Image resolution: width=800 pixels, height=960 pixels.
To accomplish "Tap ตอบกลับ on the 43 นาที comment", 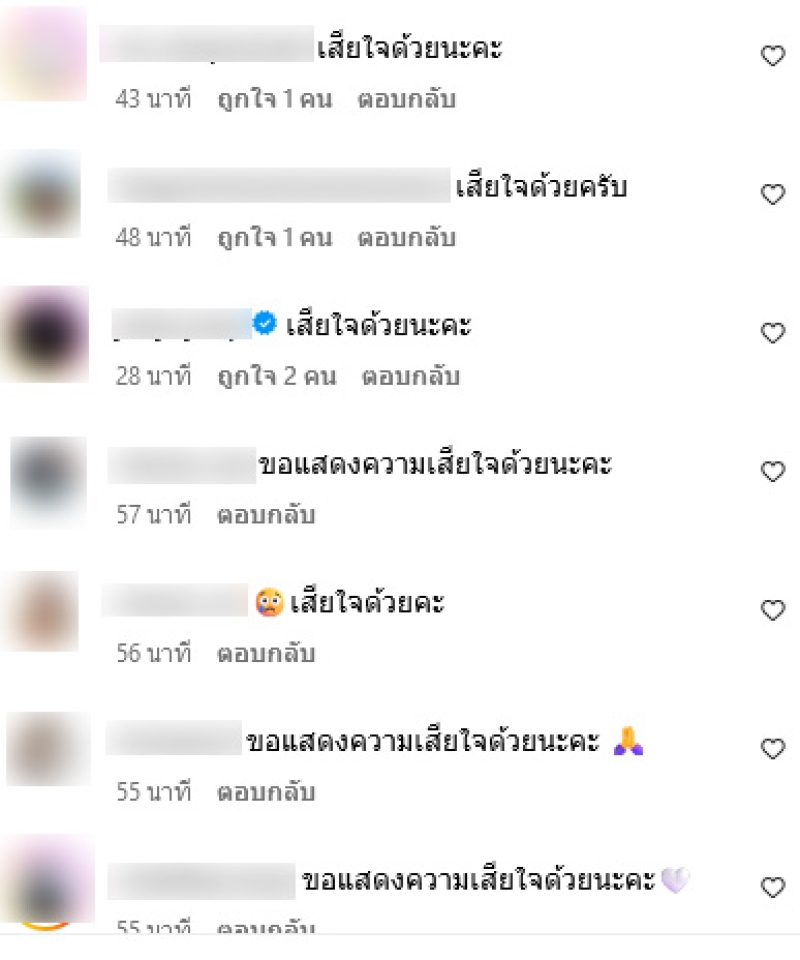I will click(x=407, y=100).
